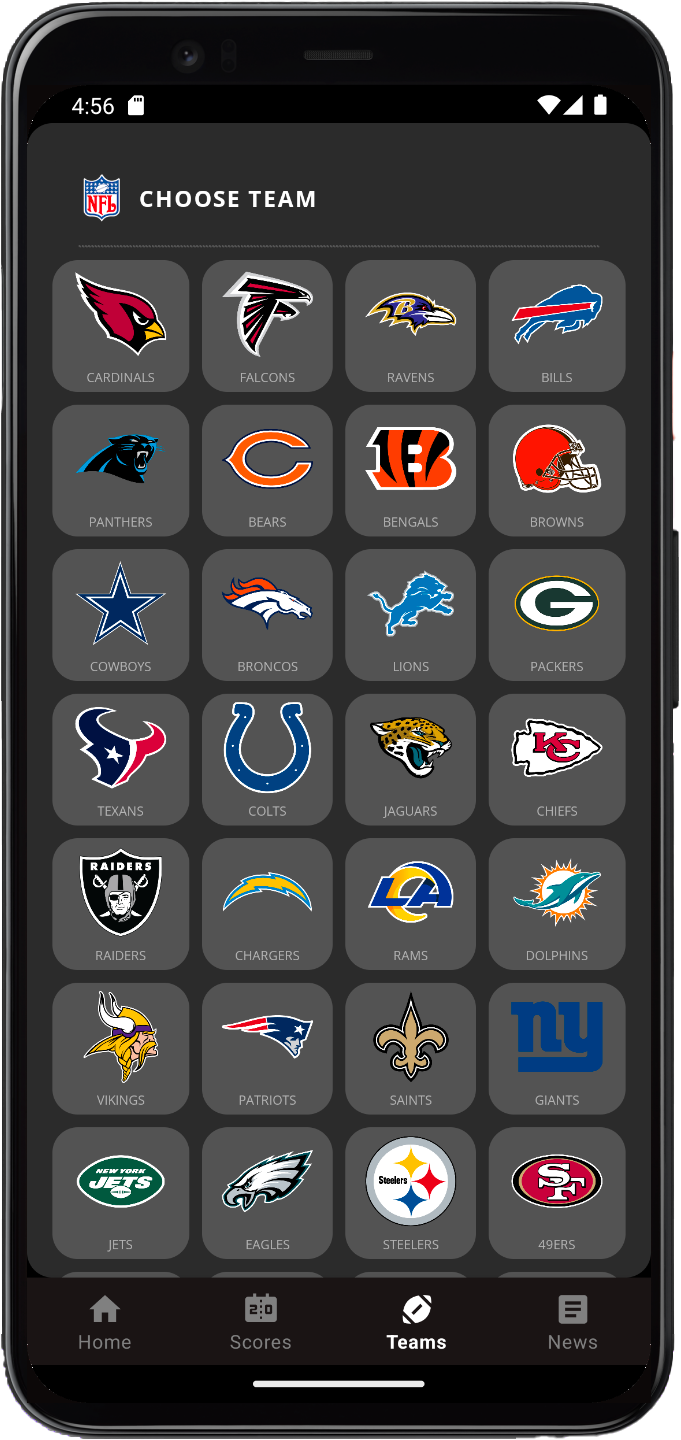Open the News tab
This screenshot has height=1440, width=681.
pyautogui.click(x=572, y=1322)
